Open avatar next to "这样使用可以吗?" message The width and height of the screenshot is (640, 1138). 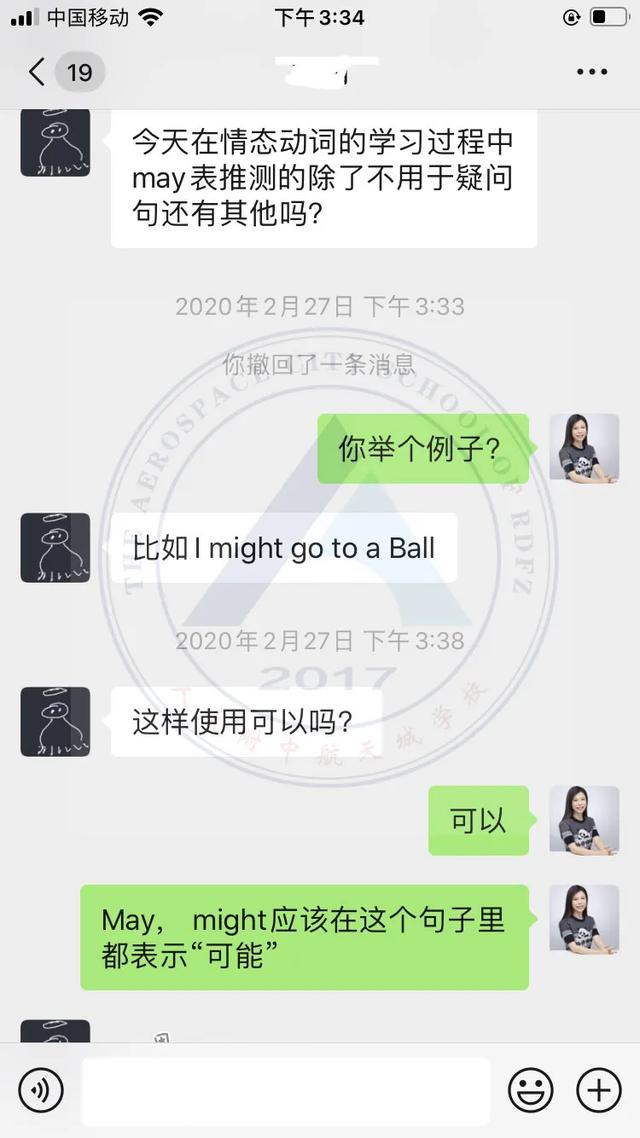tap(55, 721)
